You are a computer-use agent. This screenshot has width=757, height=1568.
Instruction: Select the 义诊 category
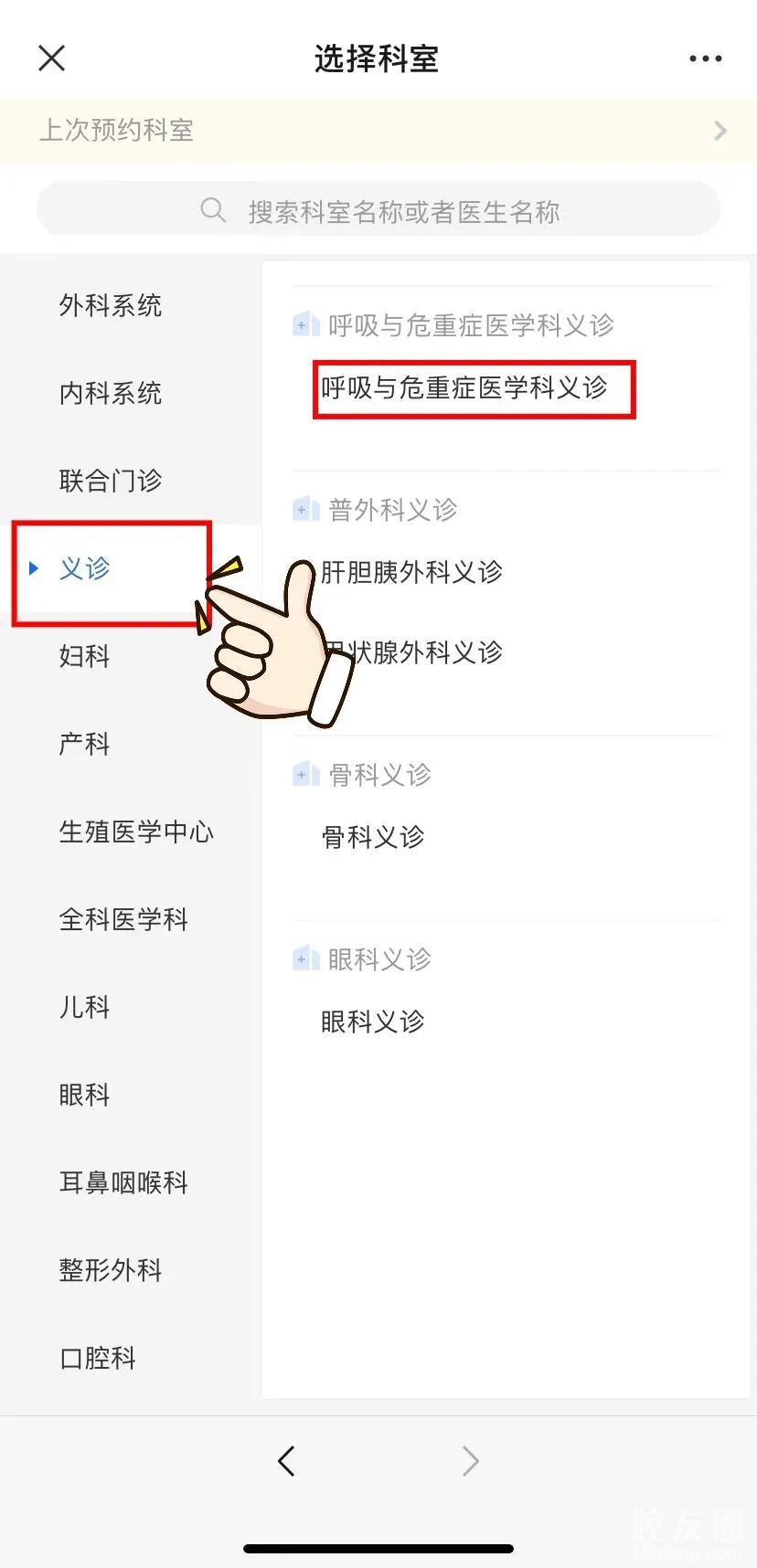coord(85,568)
